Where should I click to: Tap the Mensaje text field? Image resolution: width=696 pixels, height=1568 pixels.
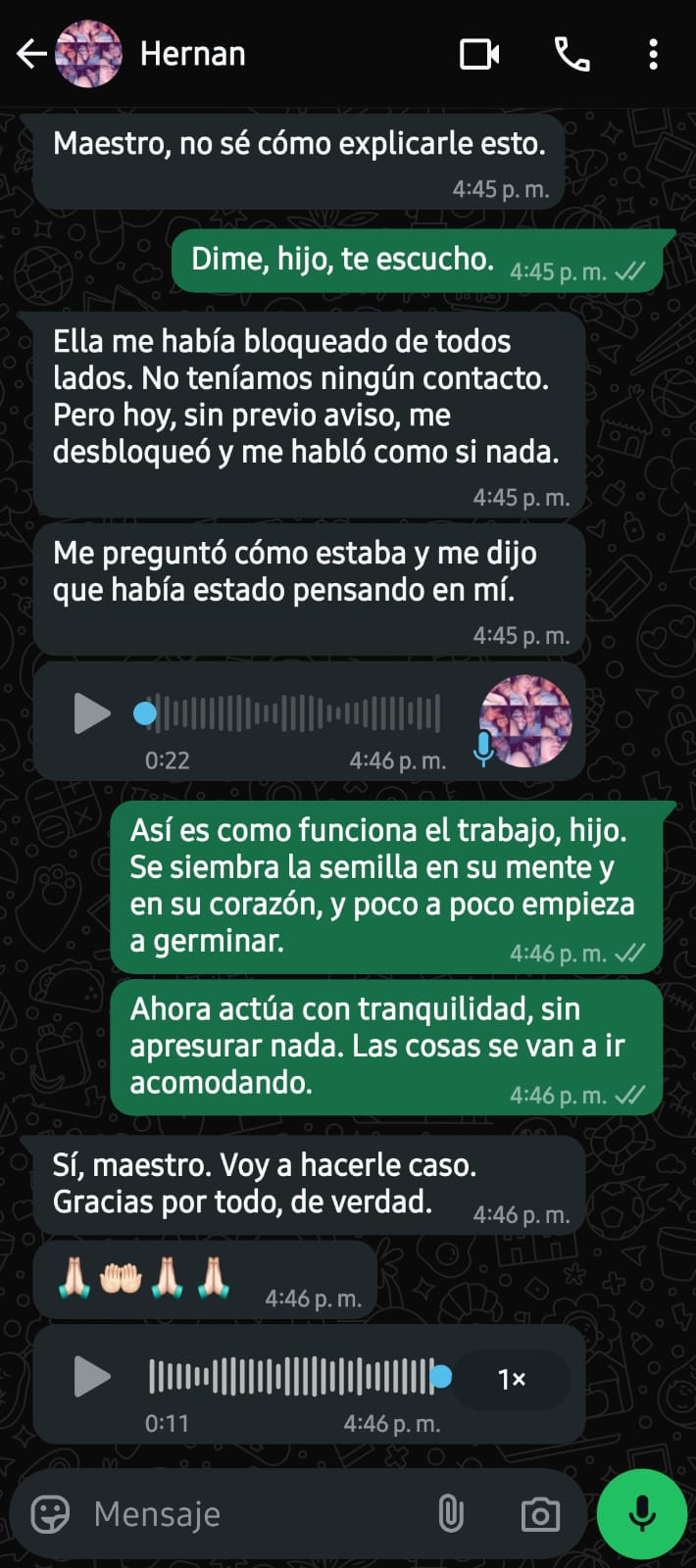point(255,1514)
